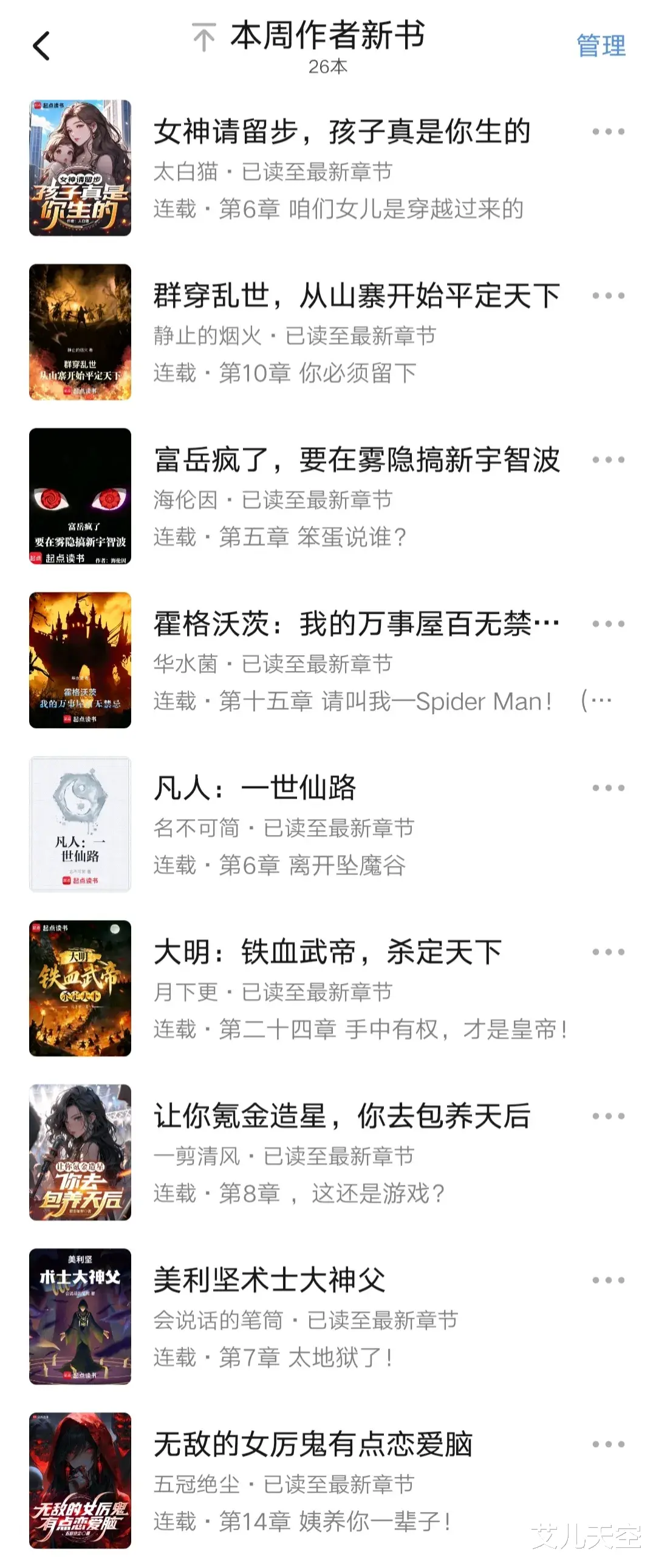Open the book 无敌的女厉鬼有点恋爱脑
Viewport: 656px width, 1568px height.
point(312,1445)
